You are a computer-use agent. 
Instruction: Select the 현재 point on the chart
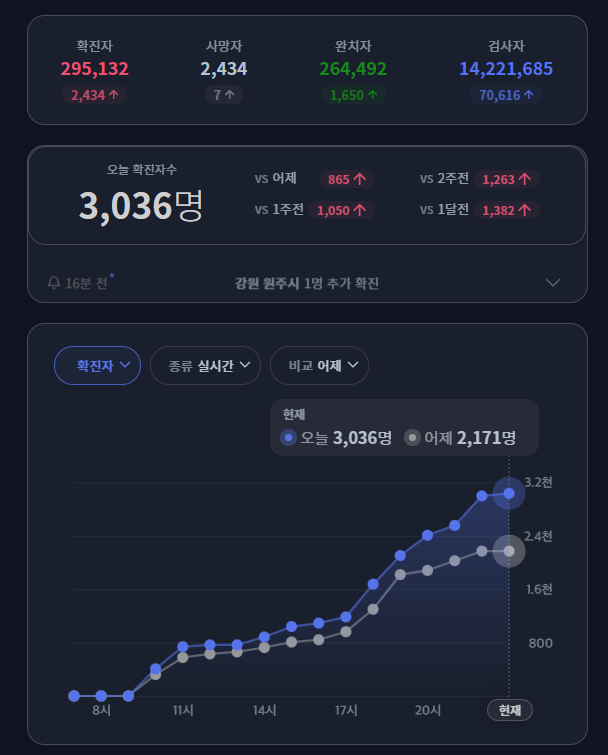509,710
